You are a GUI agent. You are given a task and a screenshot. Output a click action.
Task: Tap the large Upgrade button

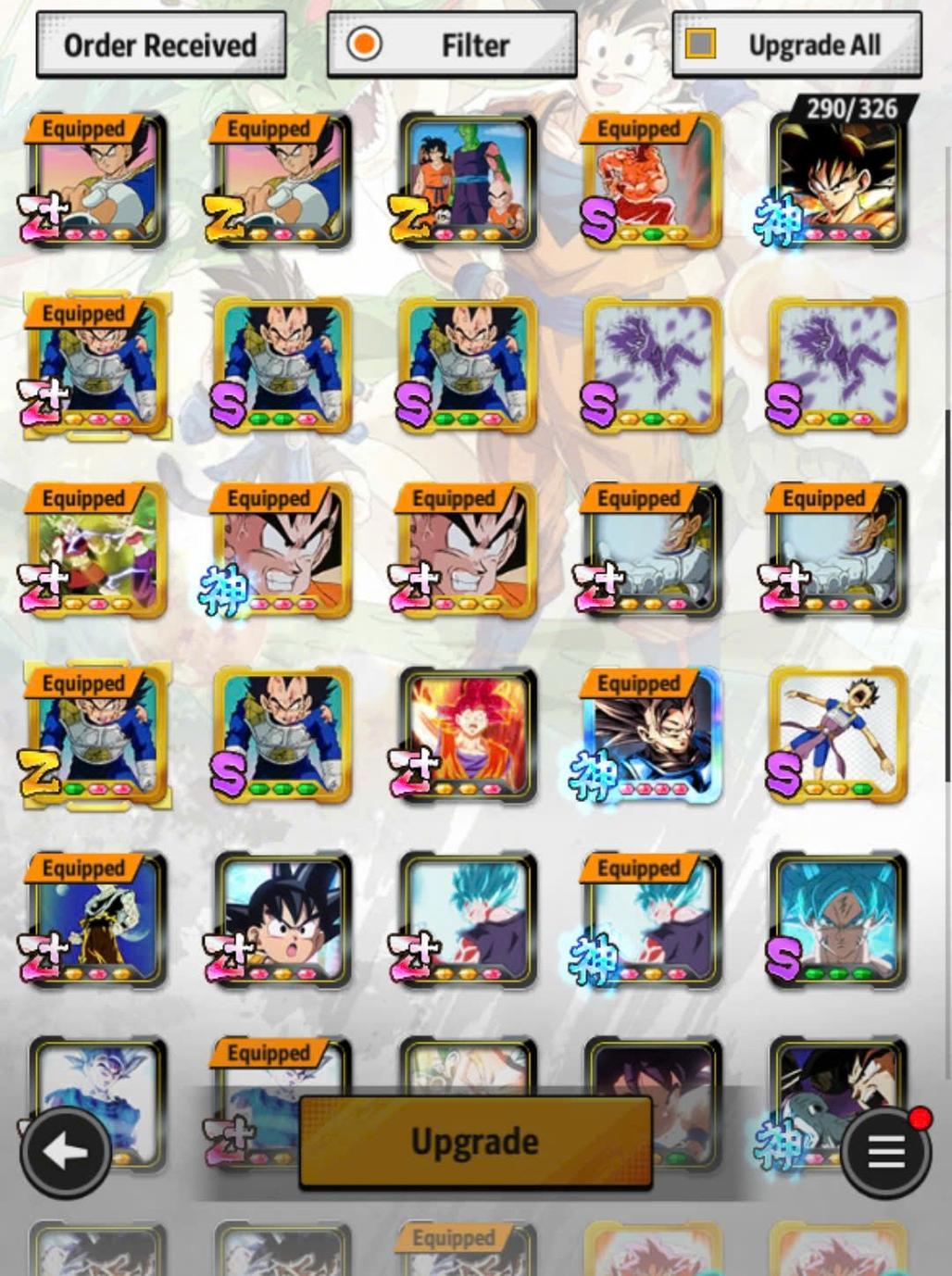tap(475, 1141)
